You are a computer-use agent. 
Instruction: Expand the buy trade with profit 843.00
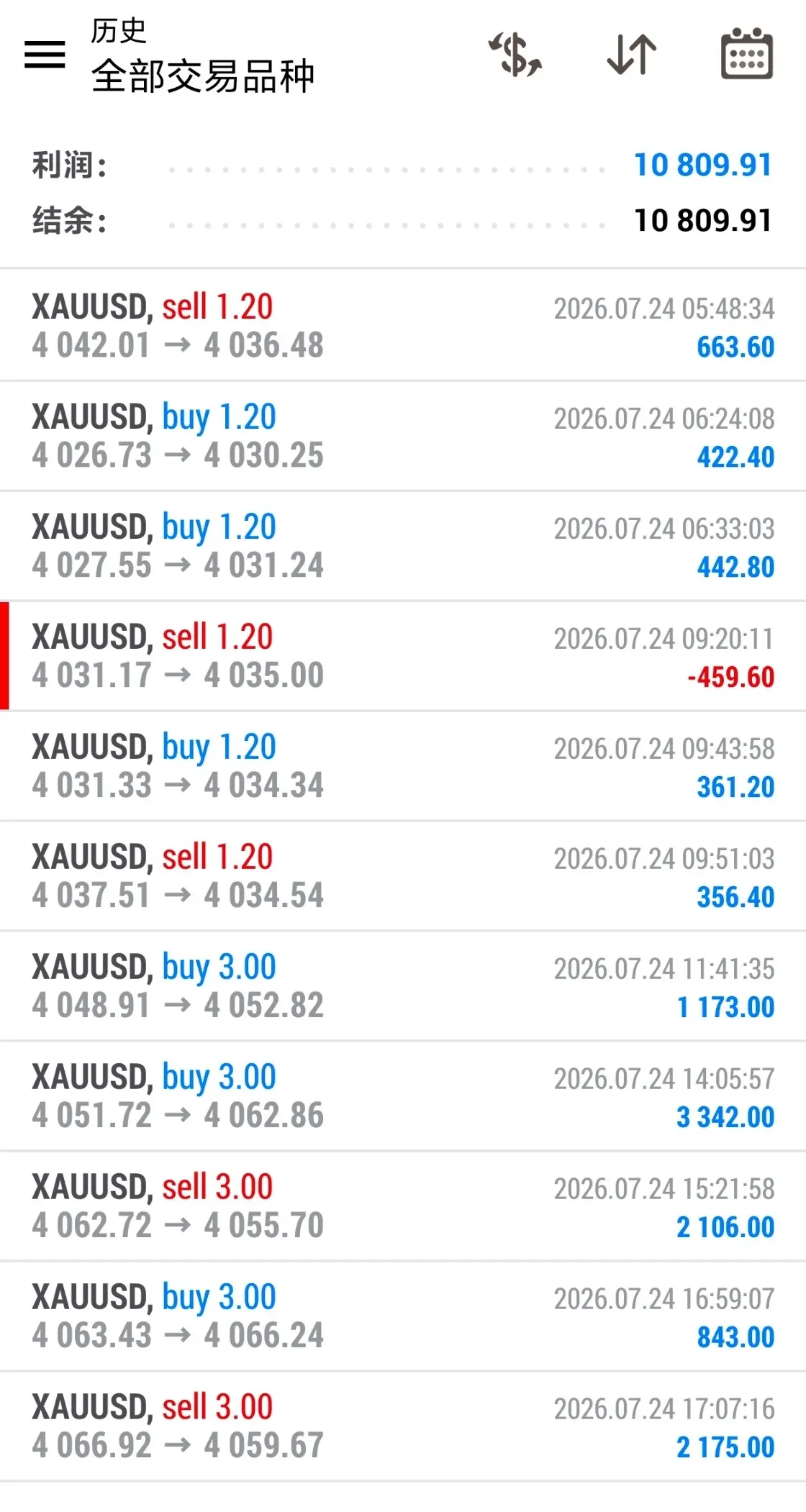[x=403, y=1316]
